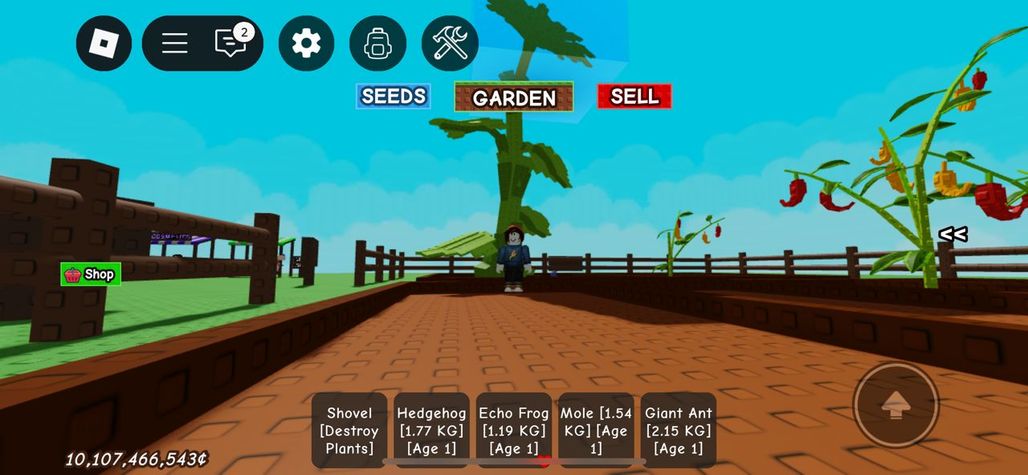Open the settings gear
This screenshot has width=1028, height=475.
point(306,43)
